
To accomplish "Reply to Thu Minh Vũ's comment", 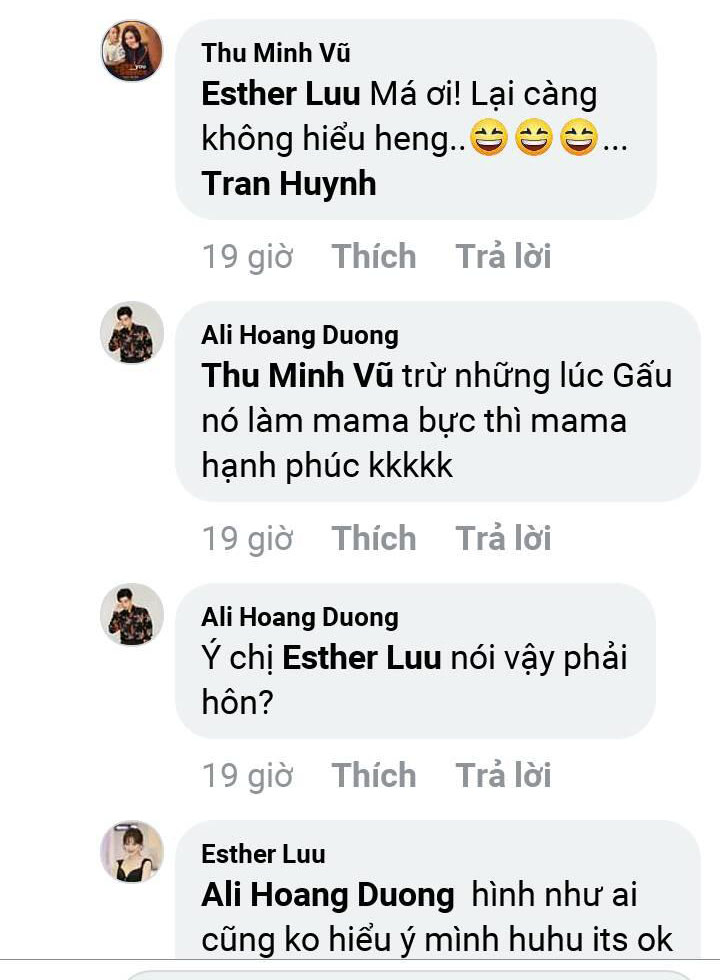I will tap(503, 257).
